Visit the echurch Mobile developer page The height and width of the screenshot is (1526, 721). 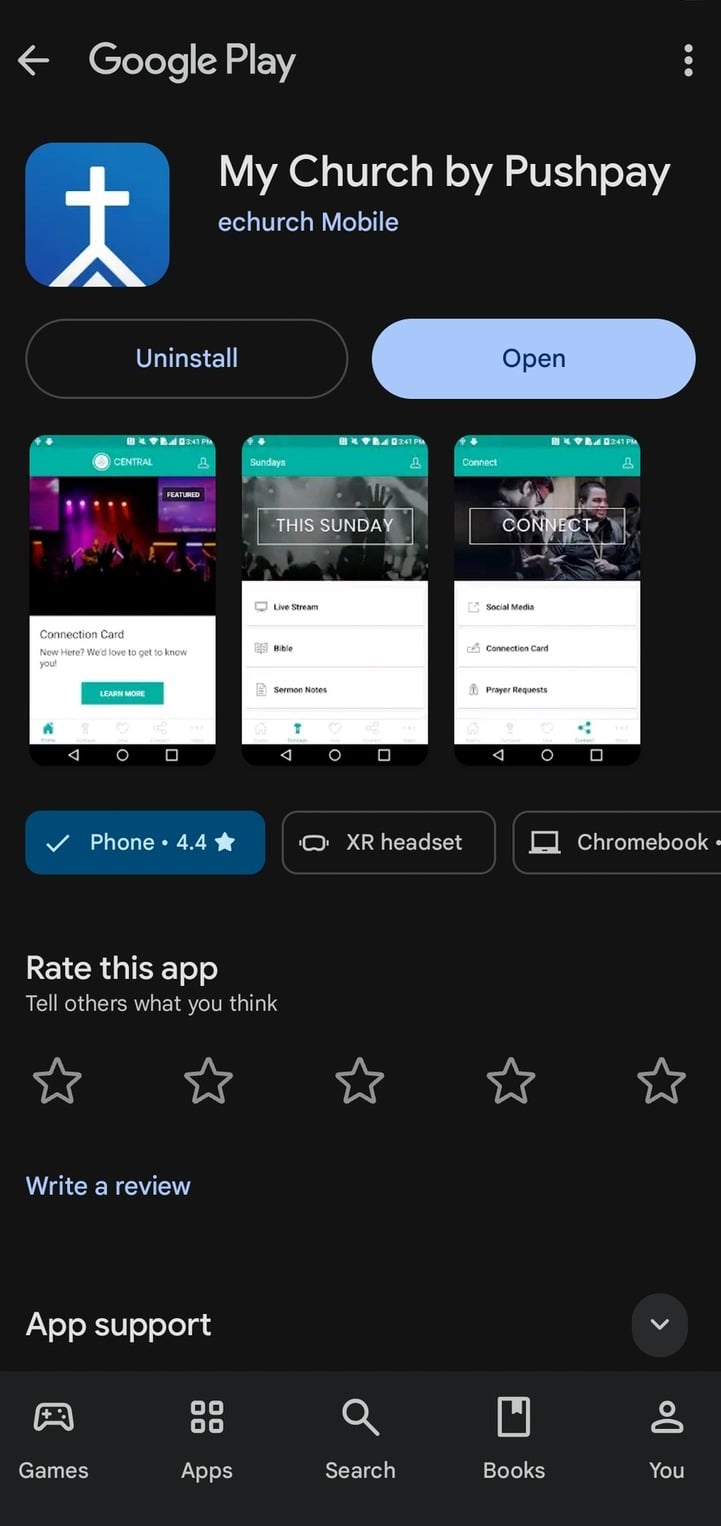308,222
